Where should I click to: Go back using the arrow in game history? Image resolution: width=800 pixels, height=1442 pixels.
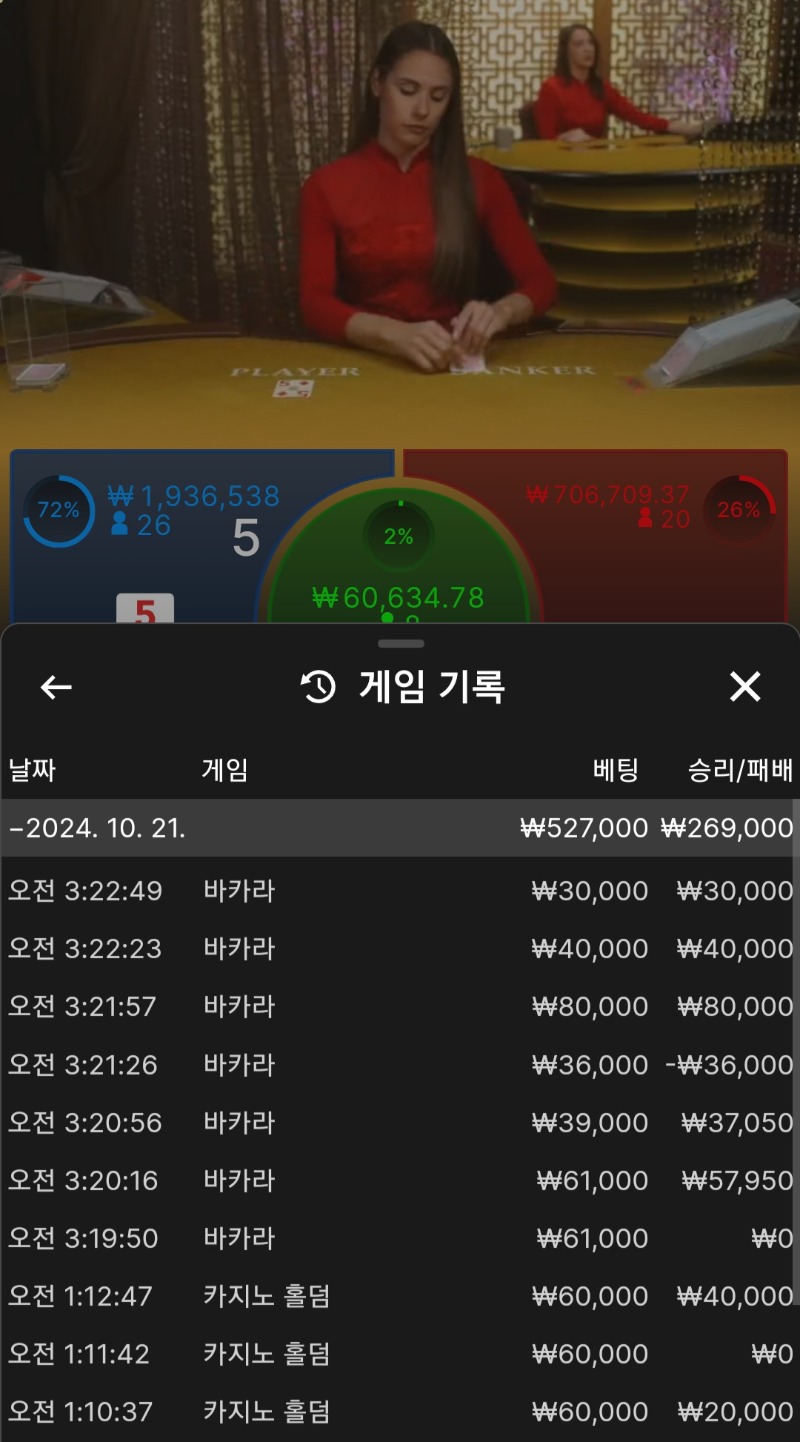coord(56,687)
